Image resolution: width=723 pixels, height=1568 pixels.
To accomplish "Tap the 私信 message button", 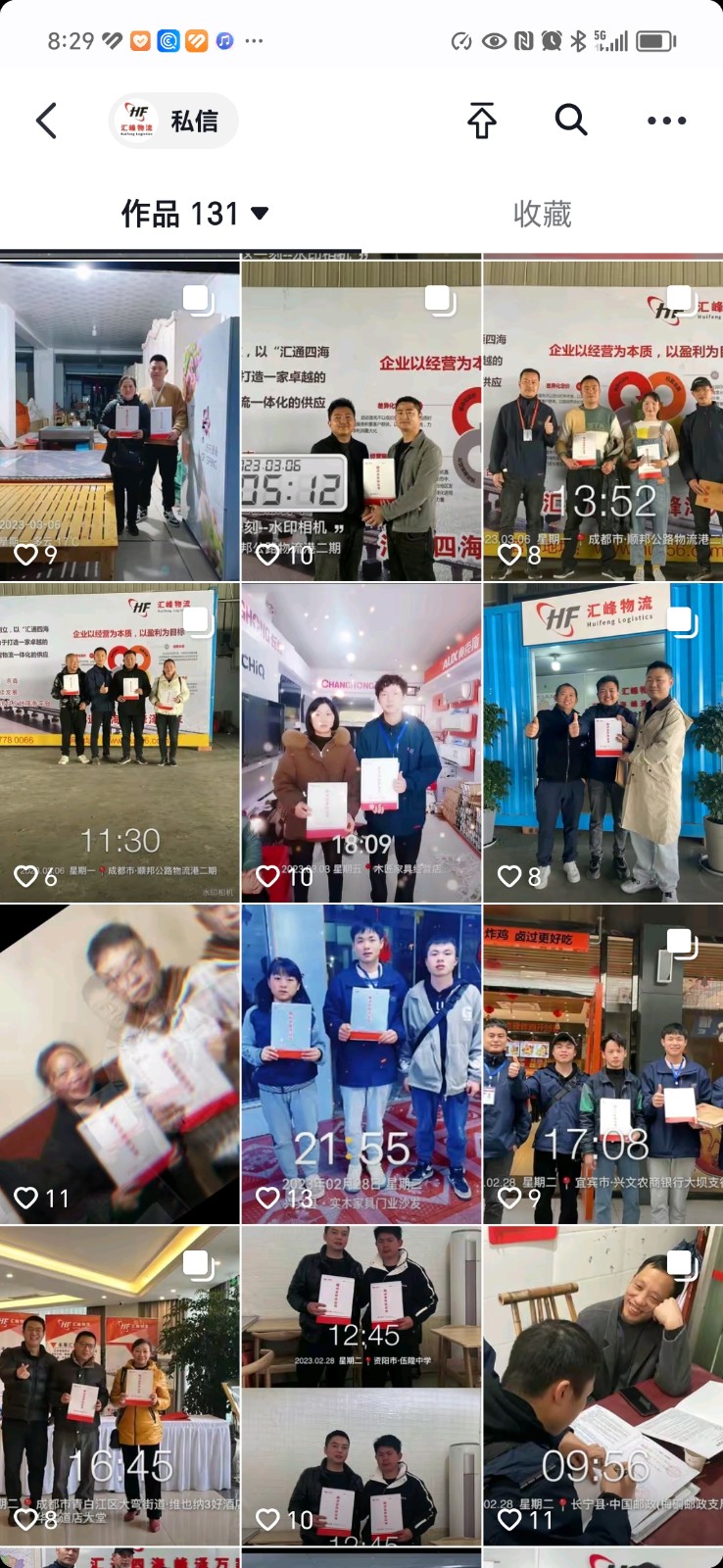I will click(174, 122).
